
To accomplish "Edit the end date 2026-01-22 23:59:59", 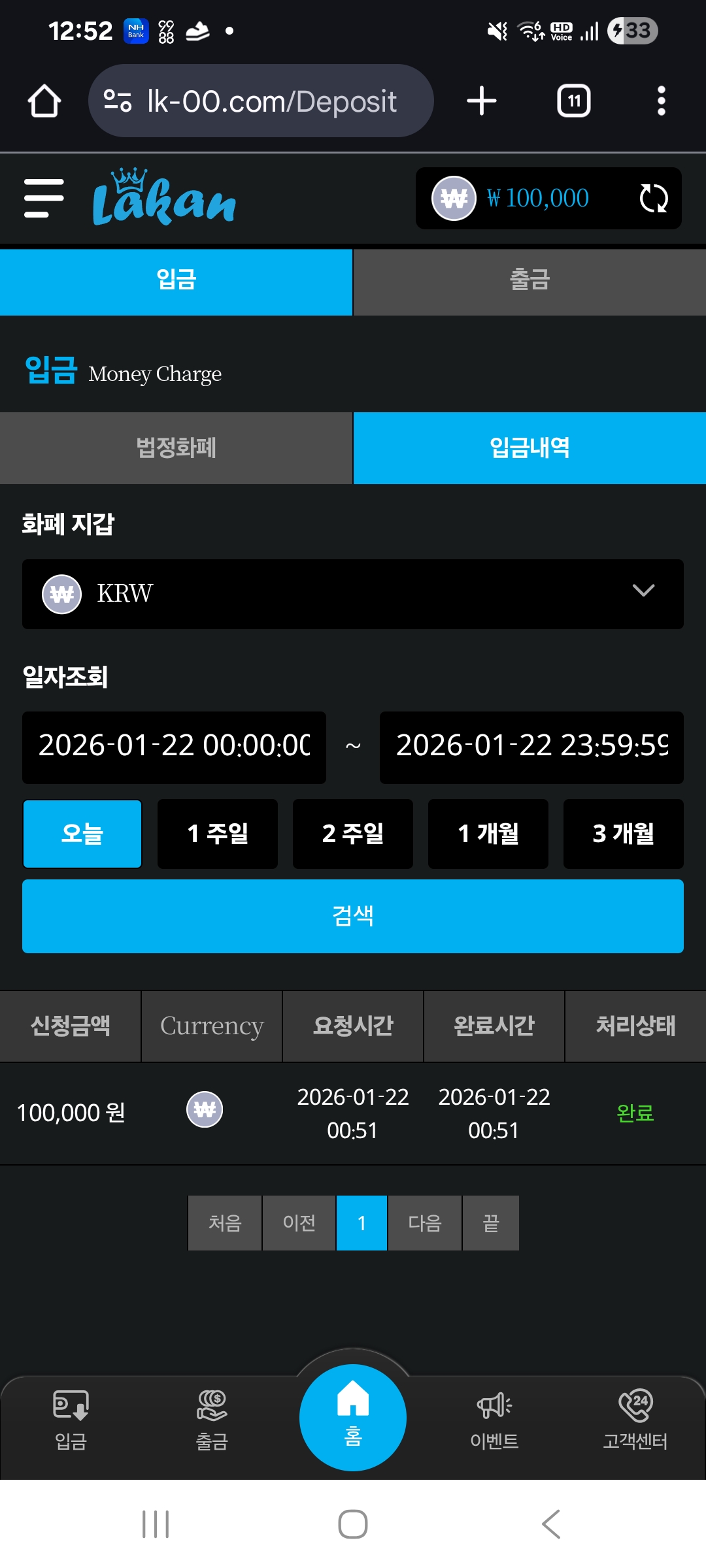I will (x=531, y=747).
